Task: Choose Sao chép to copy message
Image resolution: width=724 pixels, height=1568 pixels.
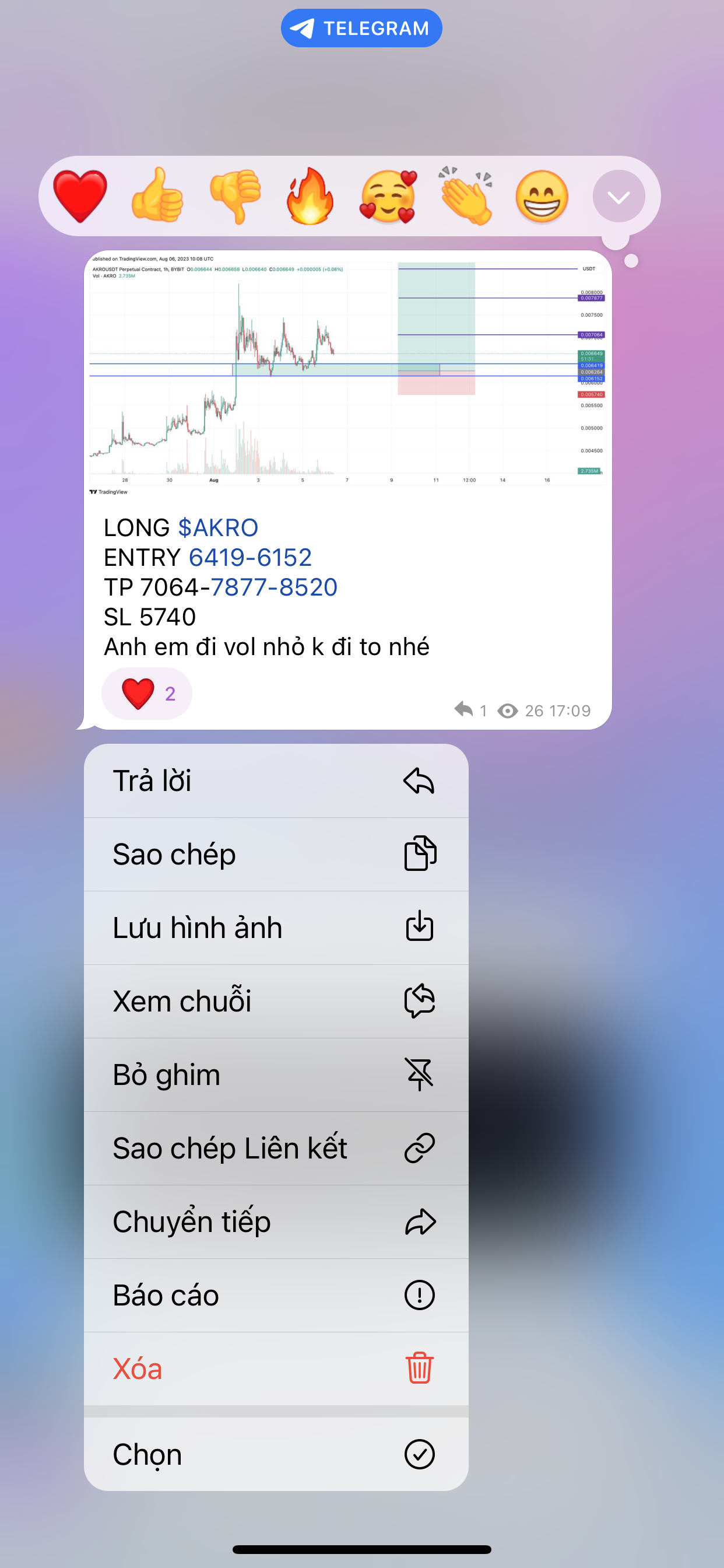Action: pos(276,854)
